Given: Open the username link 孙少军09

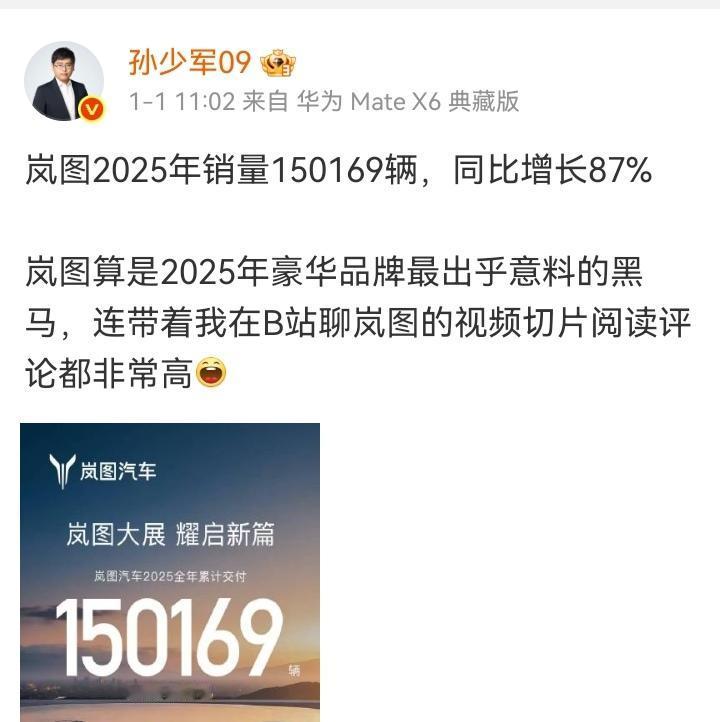Looking at the screenshot, I should (x=188, y=61).
